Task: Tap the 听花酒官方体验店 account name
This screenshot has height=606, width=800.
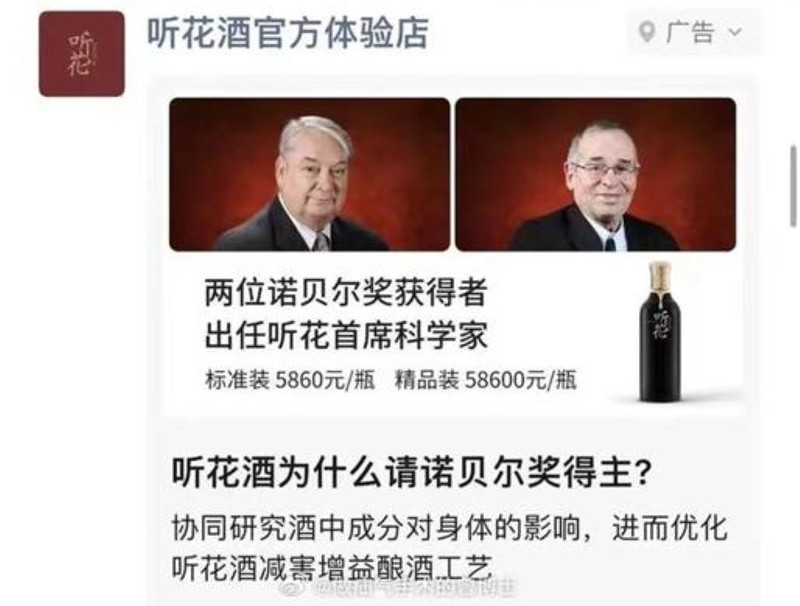Action: tap(288, 33)
